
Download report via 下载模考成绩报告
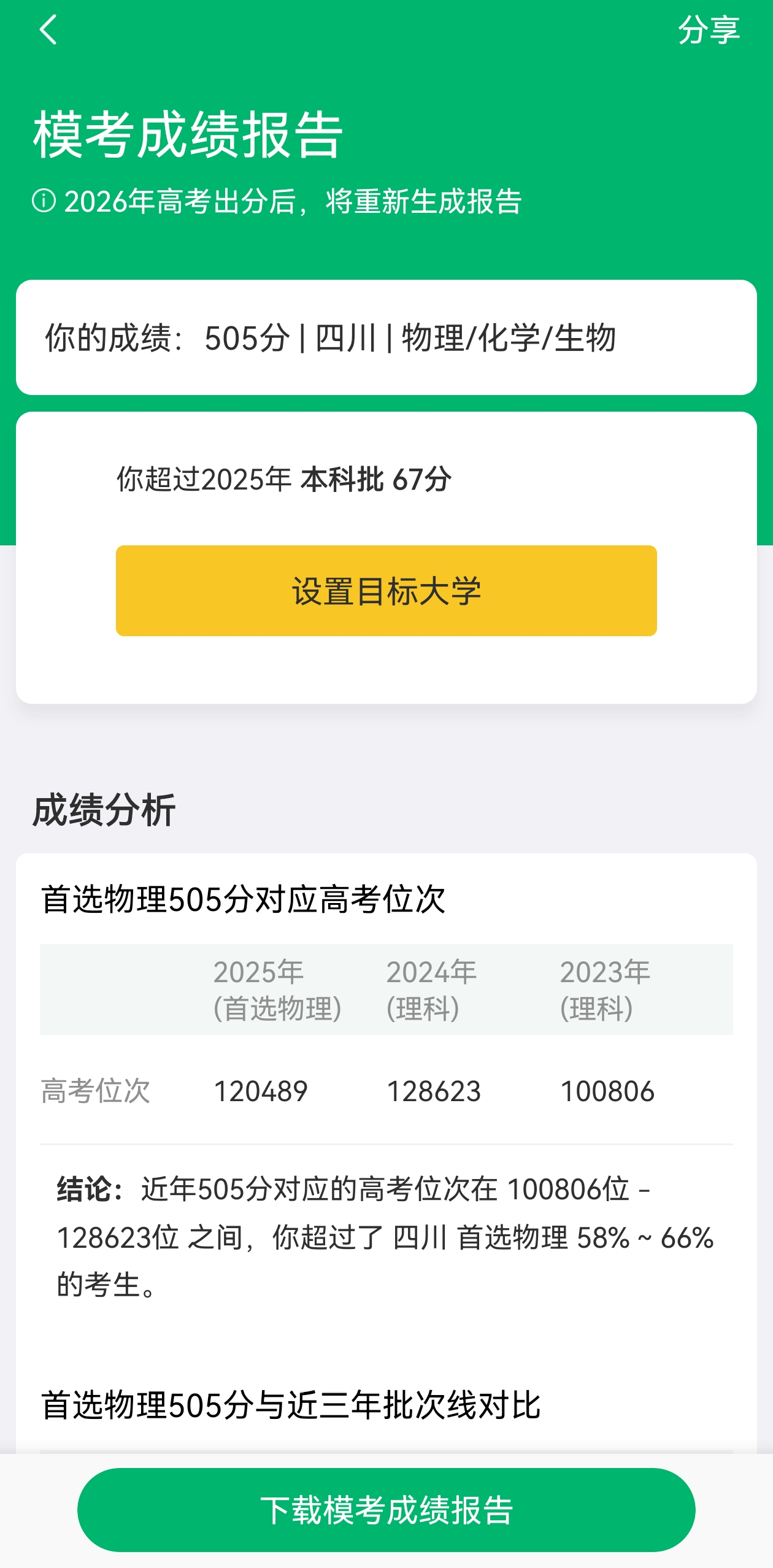386,1509
